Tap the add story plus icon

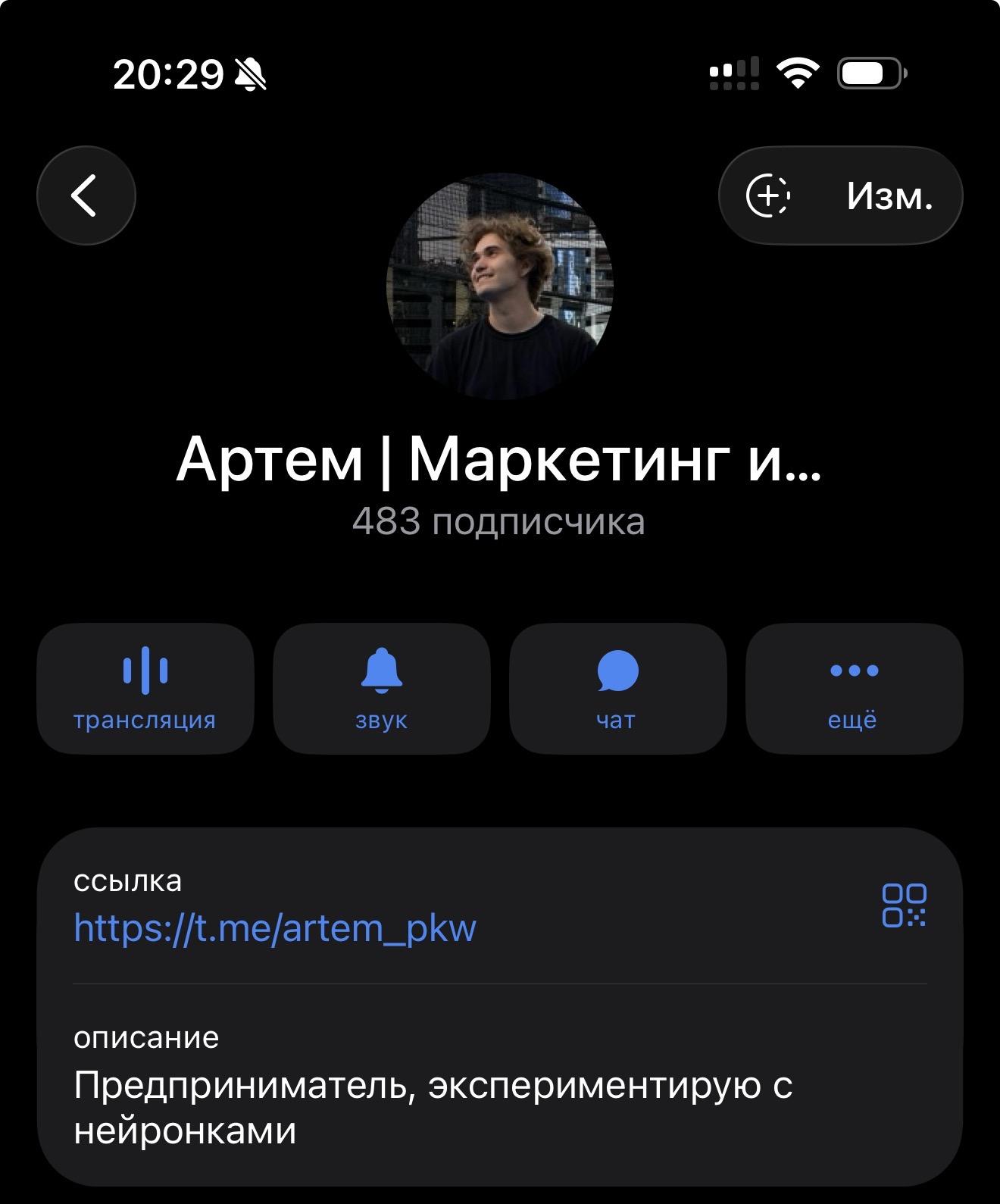[x=768, y=195]
